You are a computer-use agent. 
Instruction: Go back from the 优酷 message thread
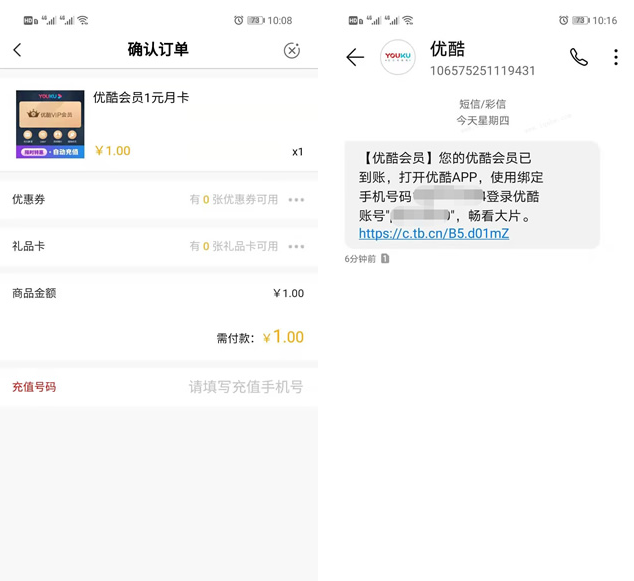click(x=355, y=58)
